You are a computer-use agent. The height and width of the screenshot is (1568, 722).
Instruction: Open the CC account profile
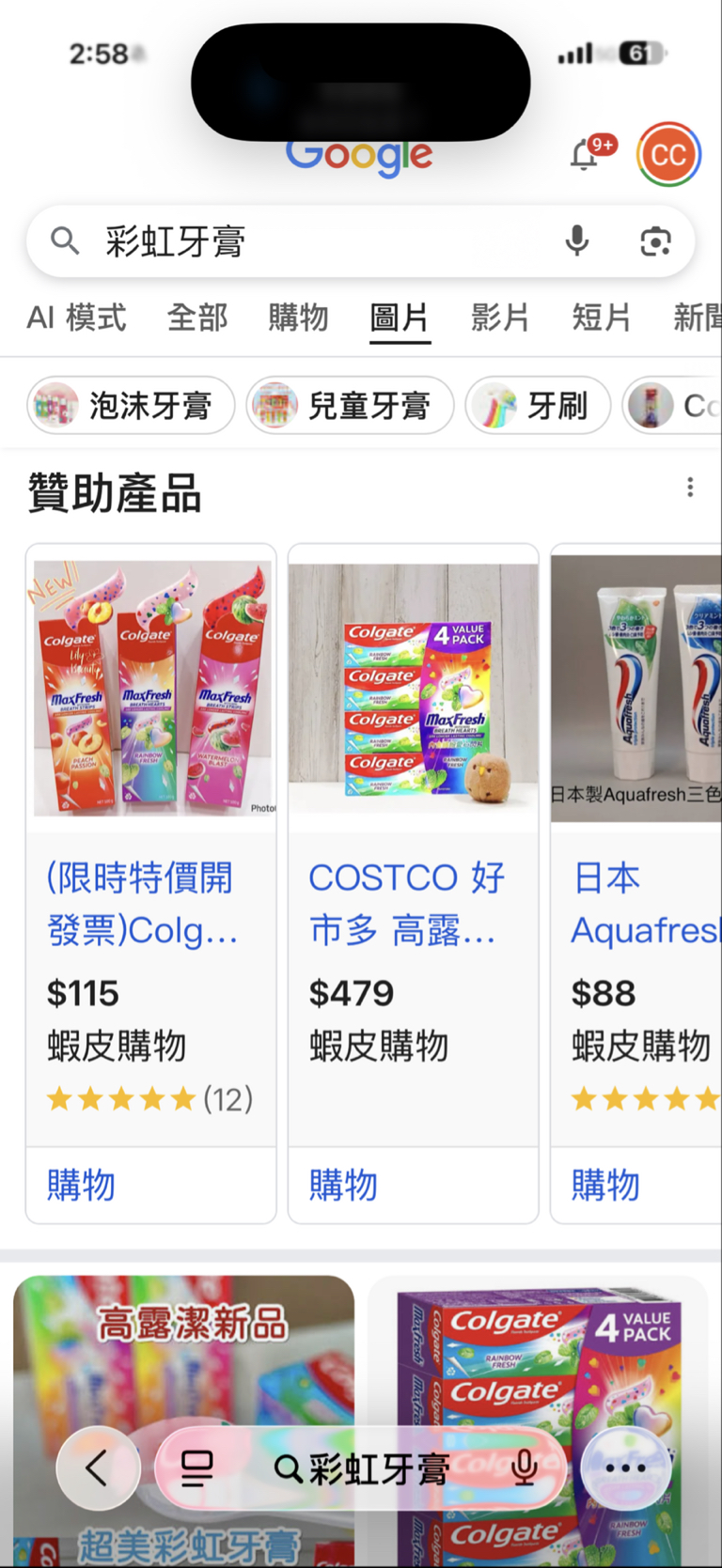pos(668,155)
